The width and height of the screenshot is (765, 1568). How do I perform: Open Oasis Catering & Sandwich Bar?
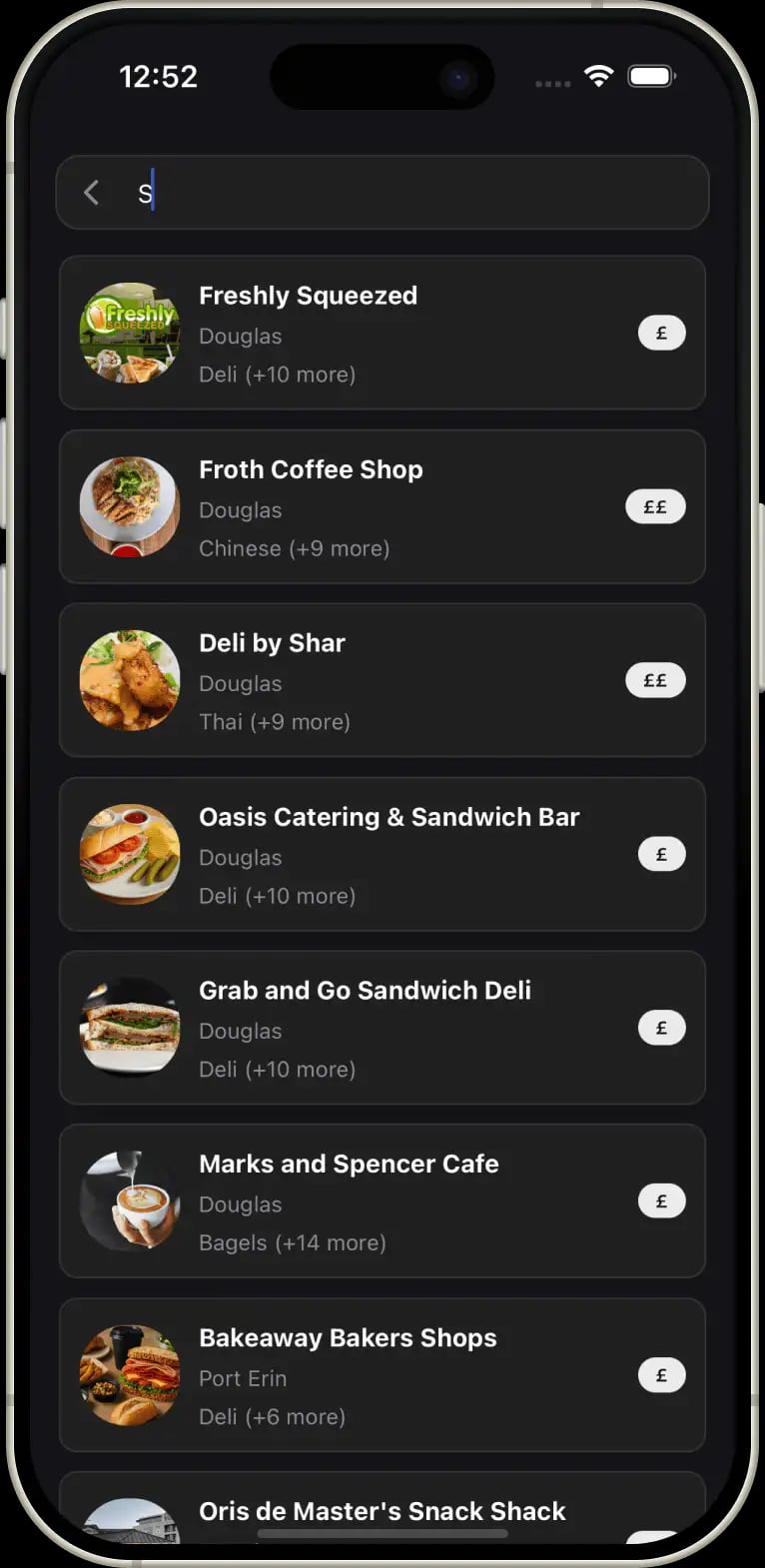(x=382, y=855)
